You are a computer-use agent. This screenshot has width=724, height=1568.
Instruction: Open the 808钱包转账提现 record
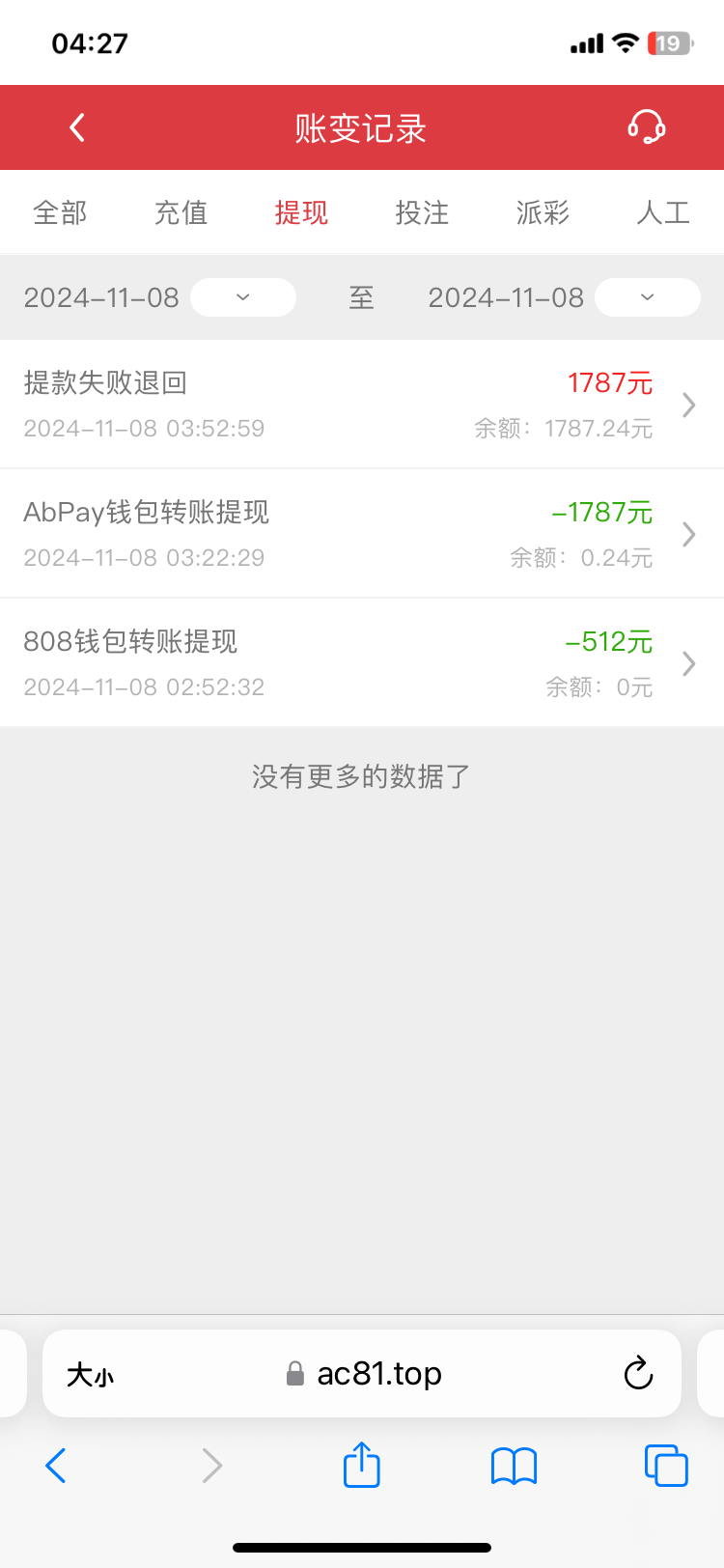click(362, 663)
